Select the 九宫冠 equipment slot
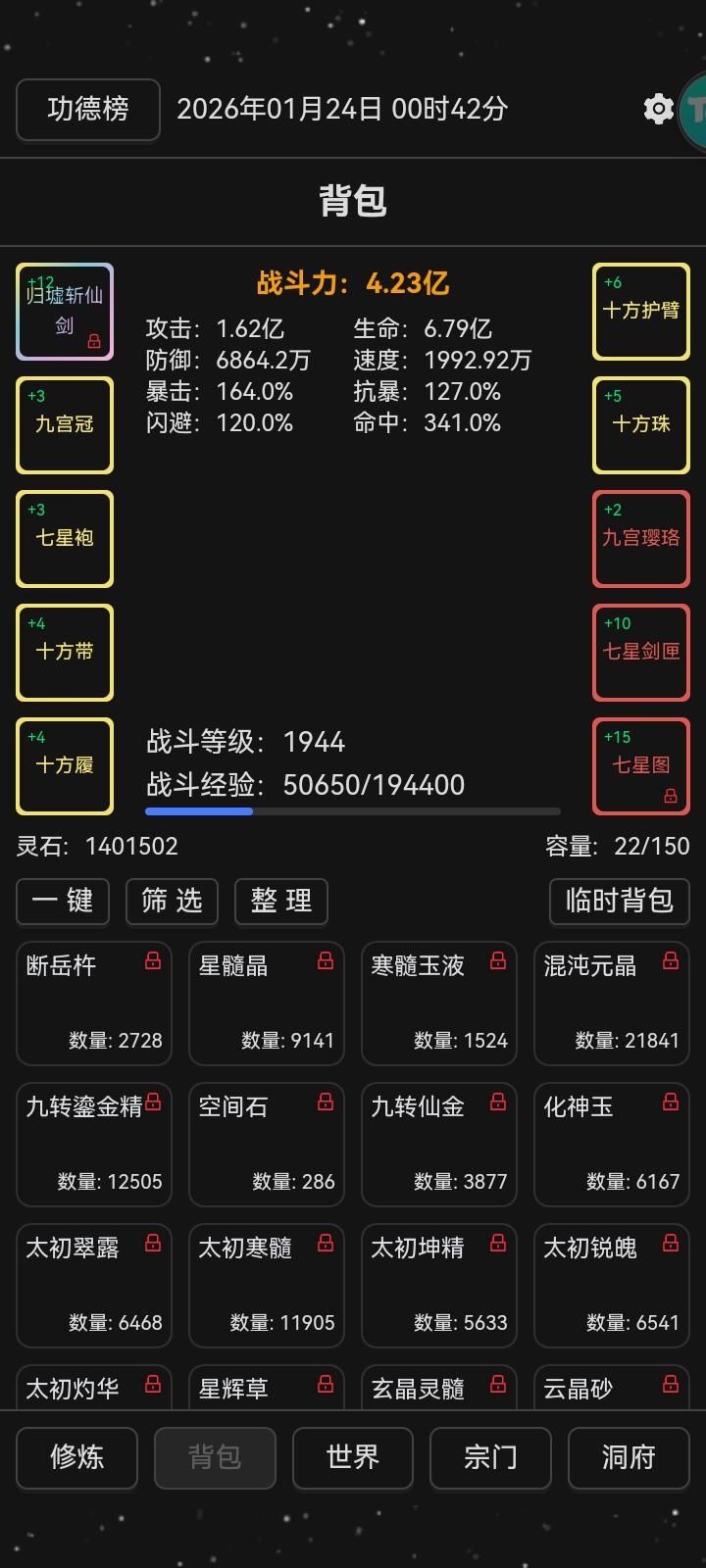 point(65,425)
